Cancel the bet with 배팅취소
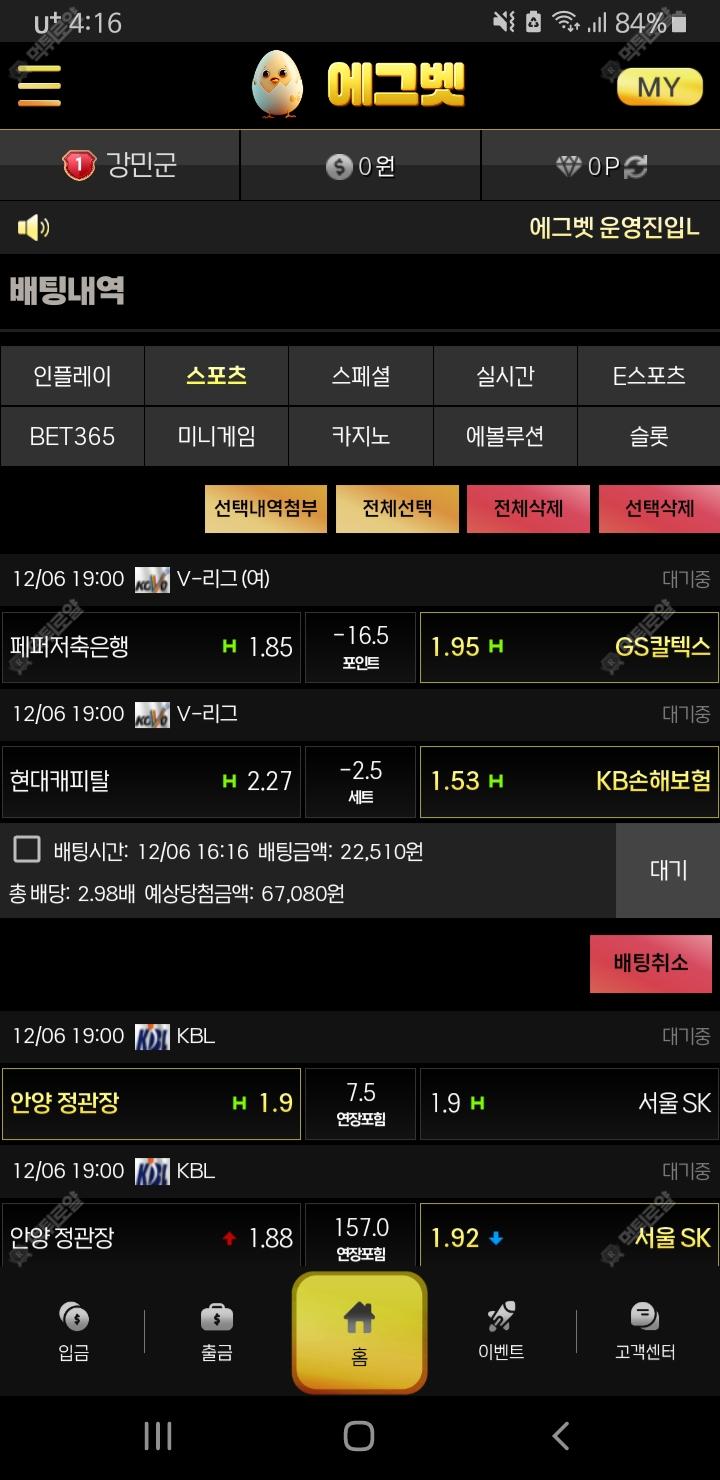Viewport: 720px width, 1480px height. [x=650, y=963]
